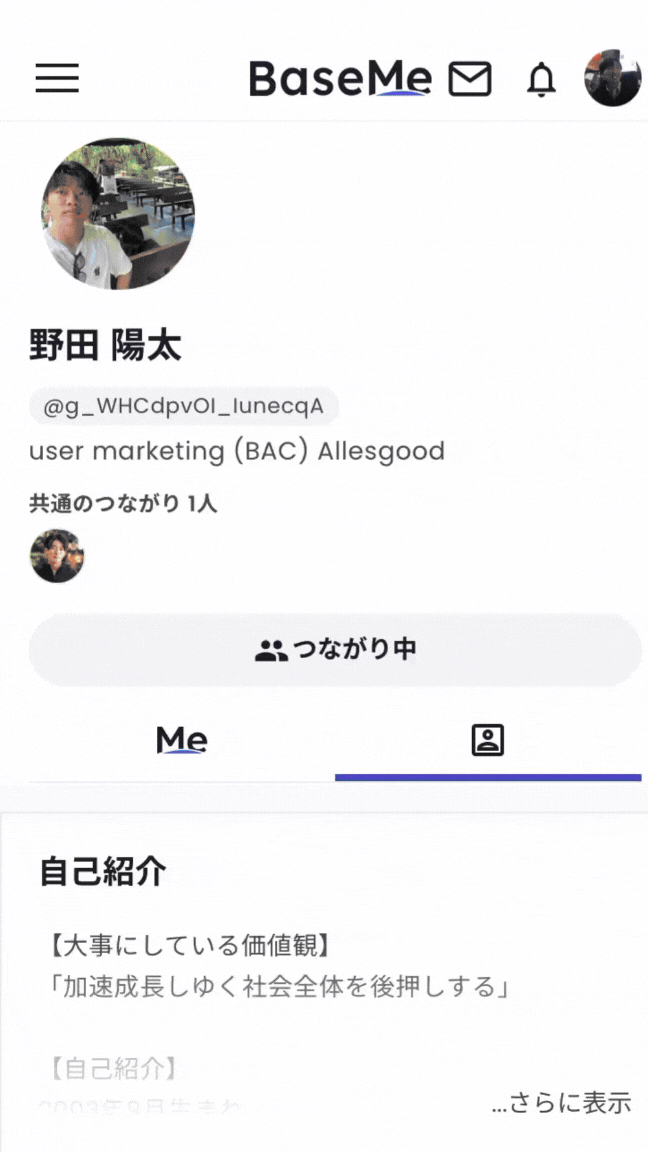Expand 自己紹介 with さらに表示
Viewport: 648px width, 1152px height.
[561, 1102]
